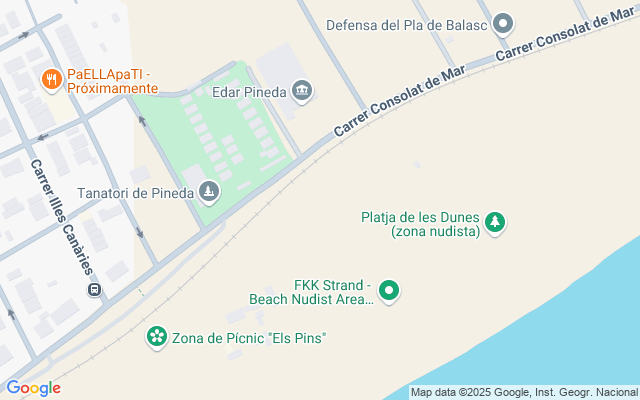Viewport: 640px width, 400px height.
Task: Open the Tanatori de Pineda place pin
Action: click(x=208, y=190)
